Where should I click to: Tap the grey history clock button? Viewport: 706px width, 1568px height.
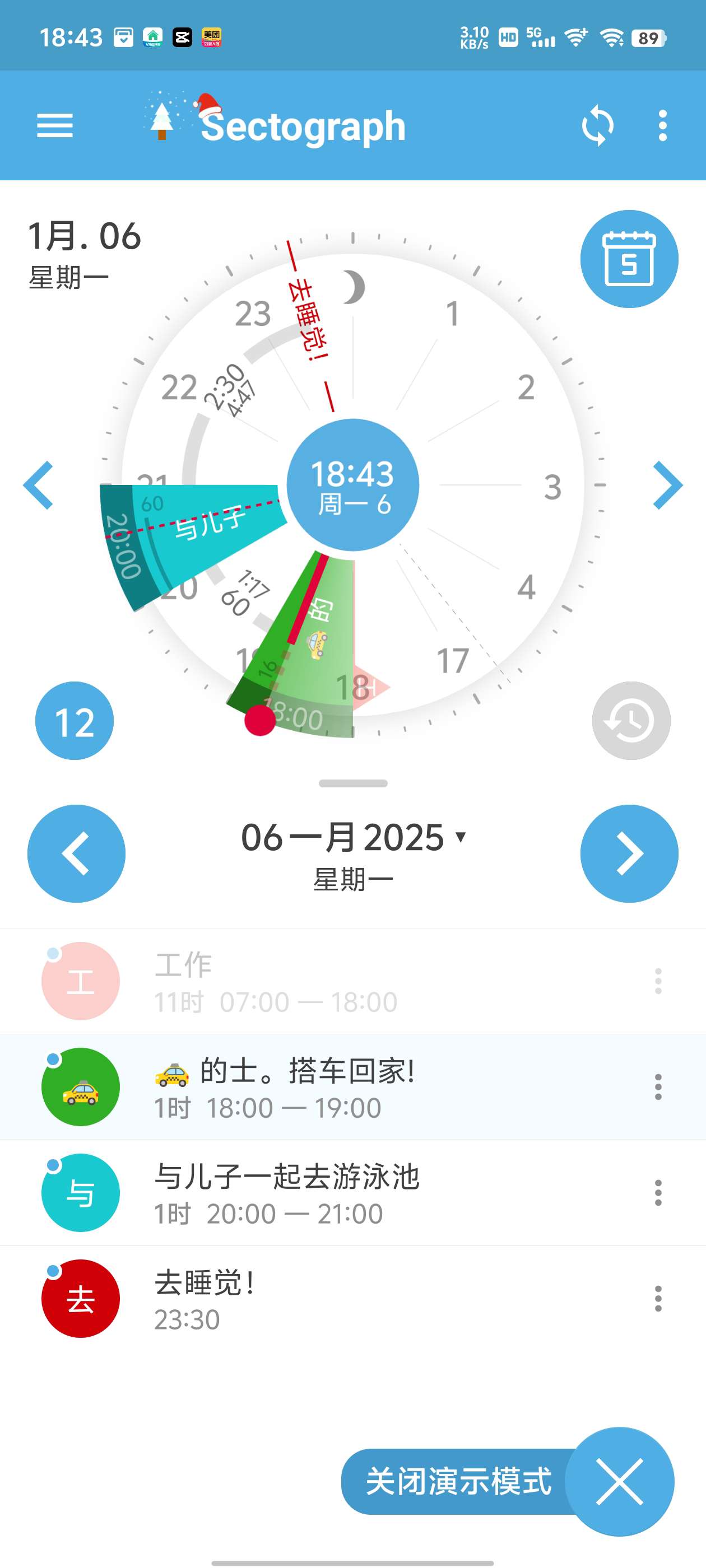(630, 721)
